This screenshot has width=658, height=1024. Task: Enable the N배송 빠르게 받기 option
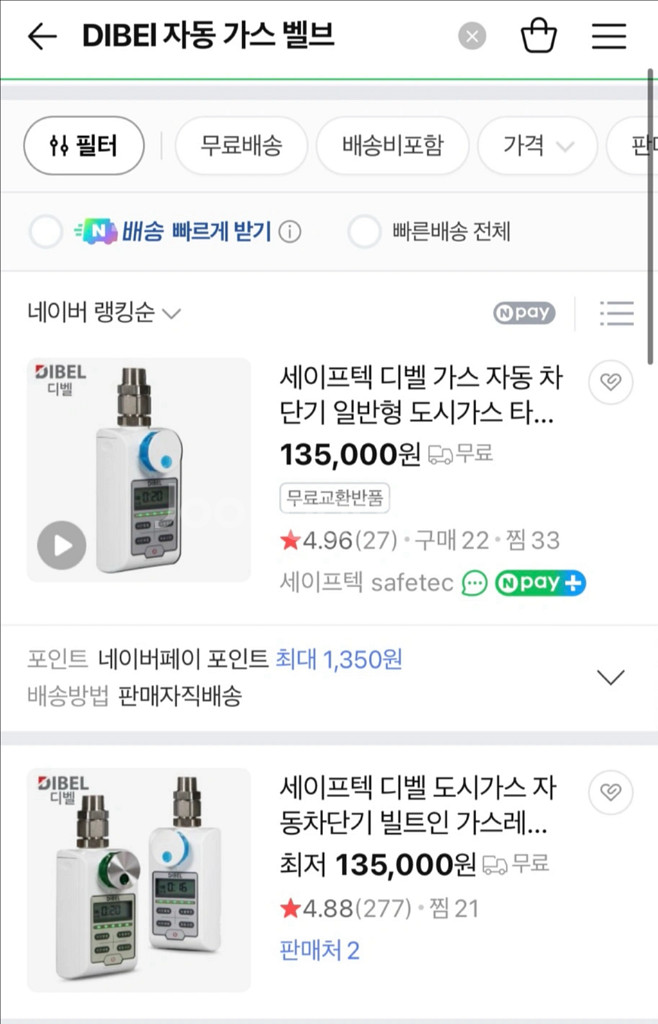point(47,232)
